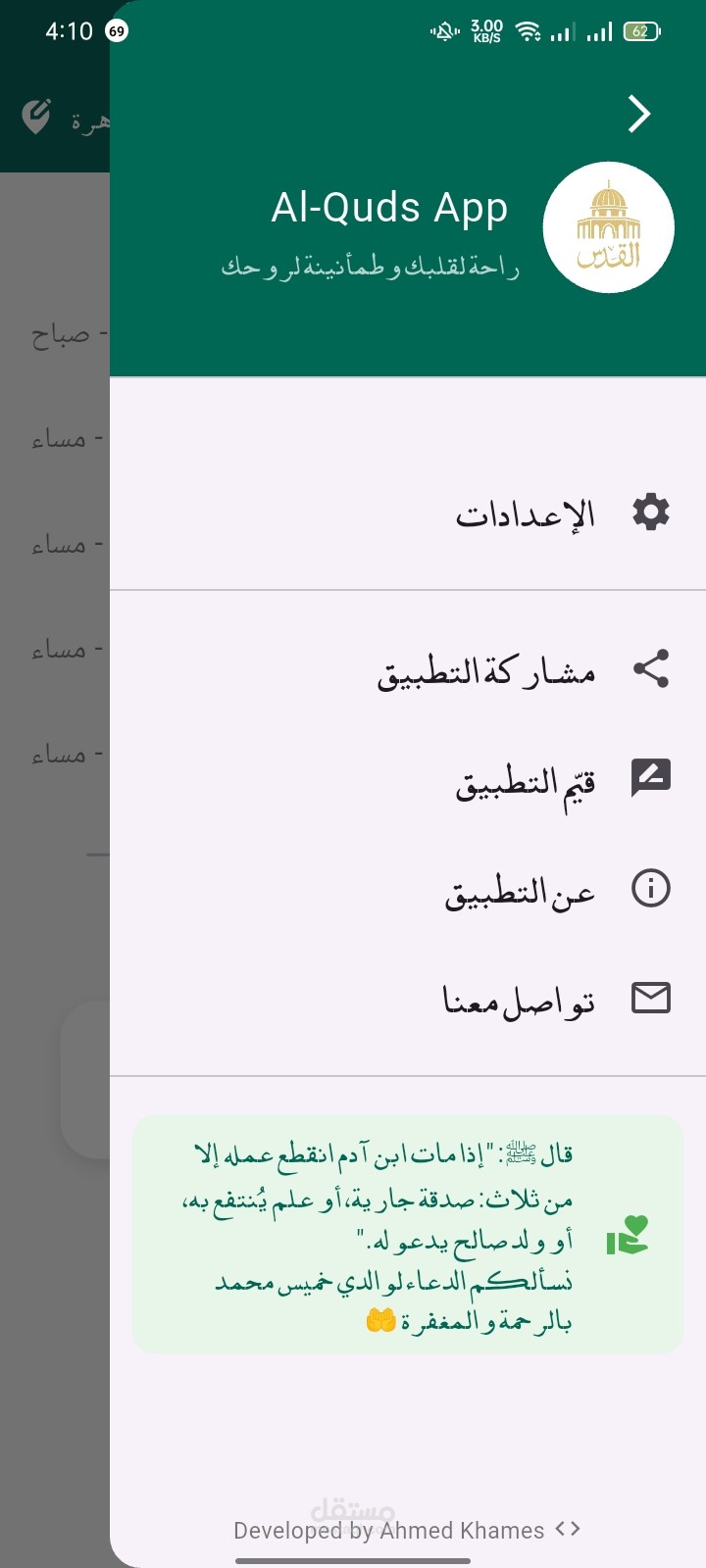Open the Developed by Ahmed Khames link
The height and width of the screenshot is (1568, 706).
pos(407,1530)
